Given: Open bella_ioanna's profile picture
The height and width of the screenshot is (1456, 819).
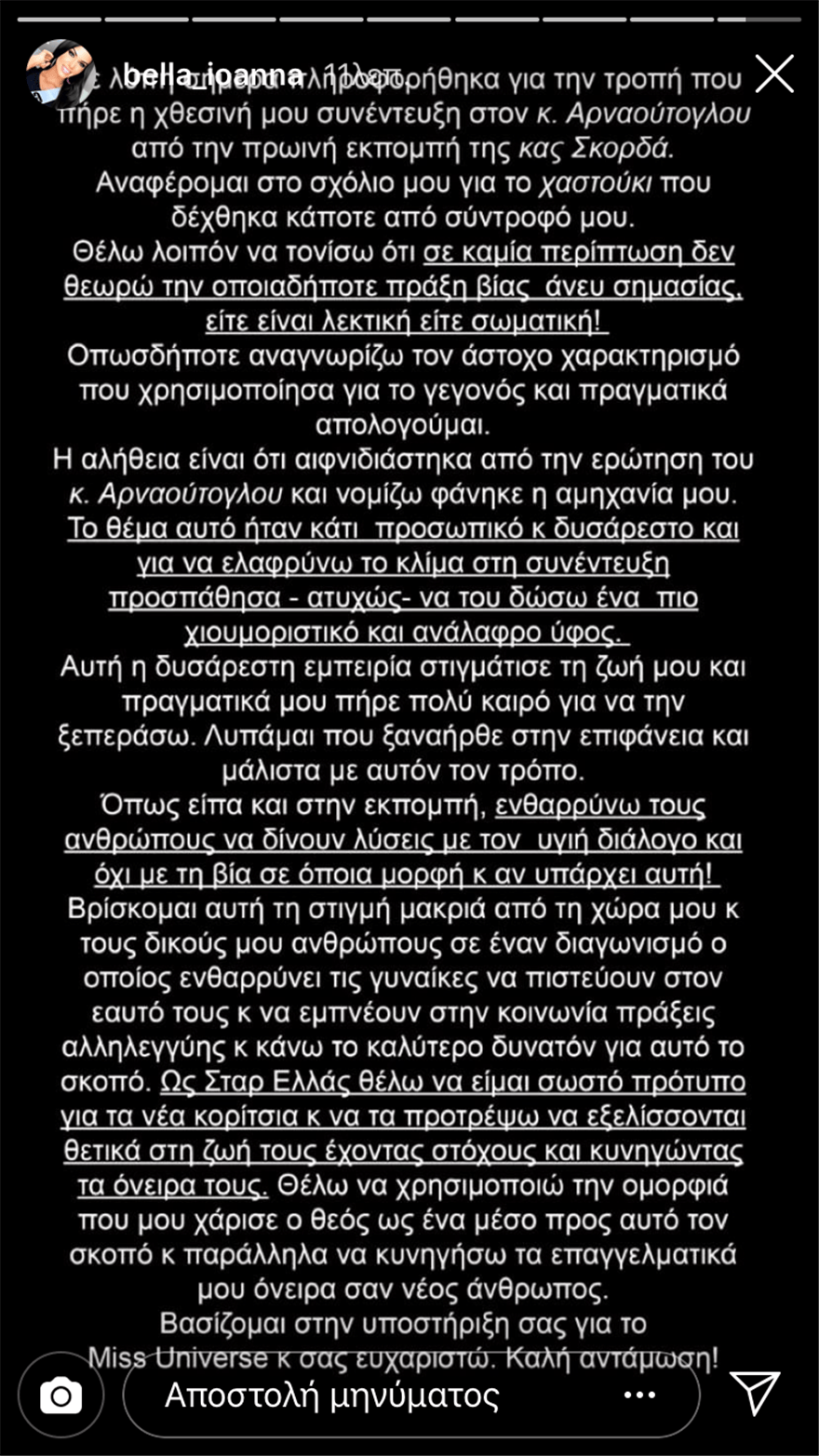Looking at the screenshot, I should [60, 73].
